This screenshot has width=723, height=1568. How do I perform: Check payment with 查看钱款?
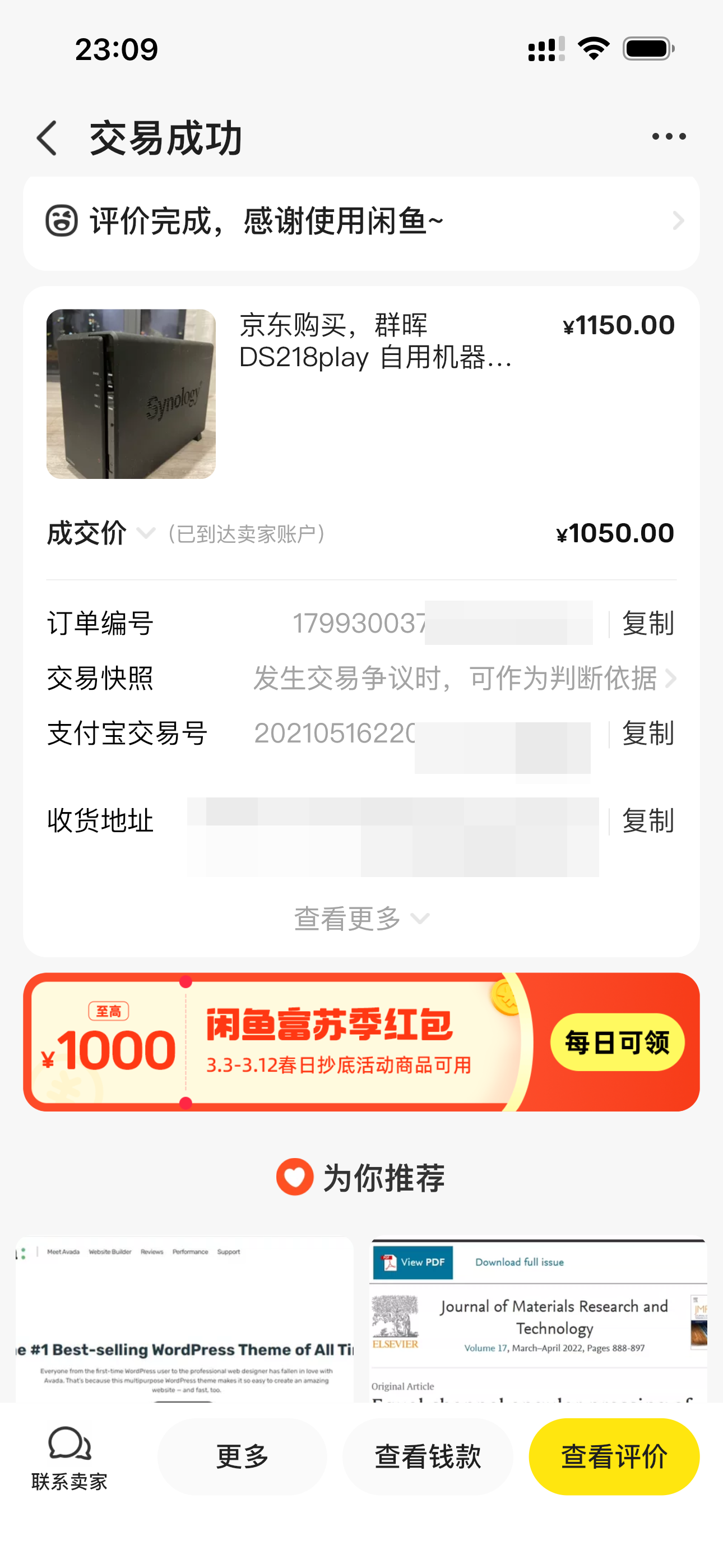427,1457
